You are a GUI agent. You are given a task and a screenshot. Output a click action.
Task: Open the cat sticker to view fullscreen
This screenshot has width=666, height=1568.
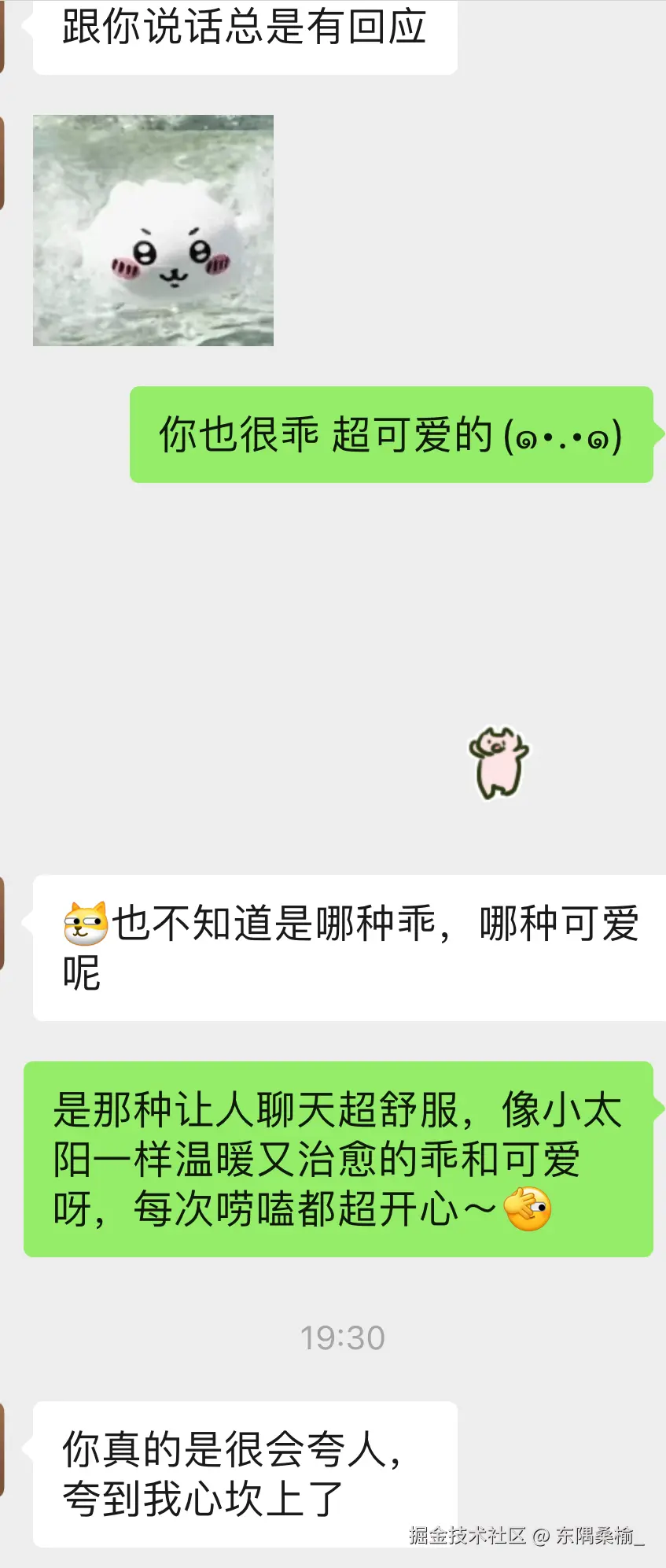pyautogui.click(x=153, y=230)
